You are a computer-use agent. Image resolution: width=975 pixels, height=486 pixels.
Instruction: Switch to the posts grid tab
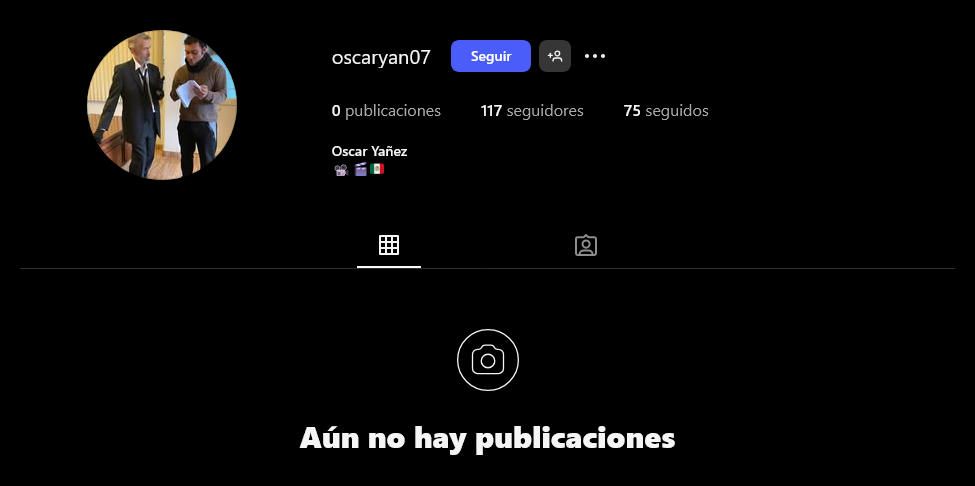pyautogui.click(x=389, y=246)
